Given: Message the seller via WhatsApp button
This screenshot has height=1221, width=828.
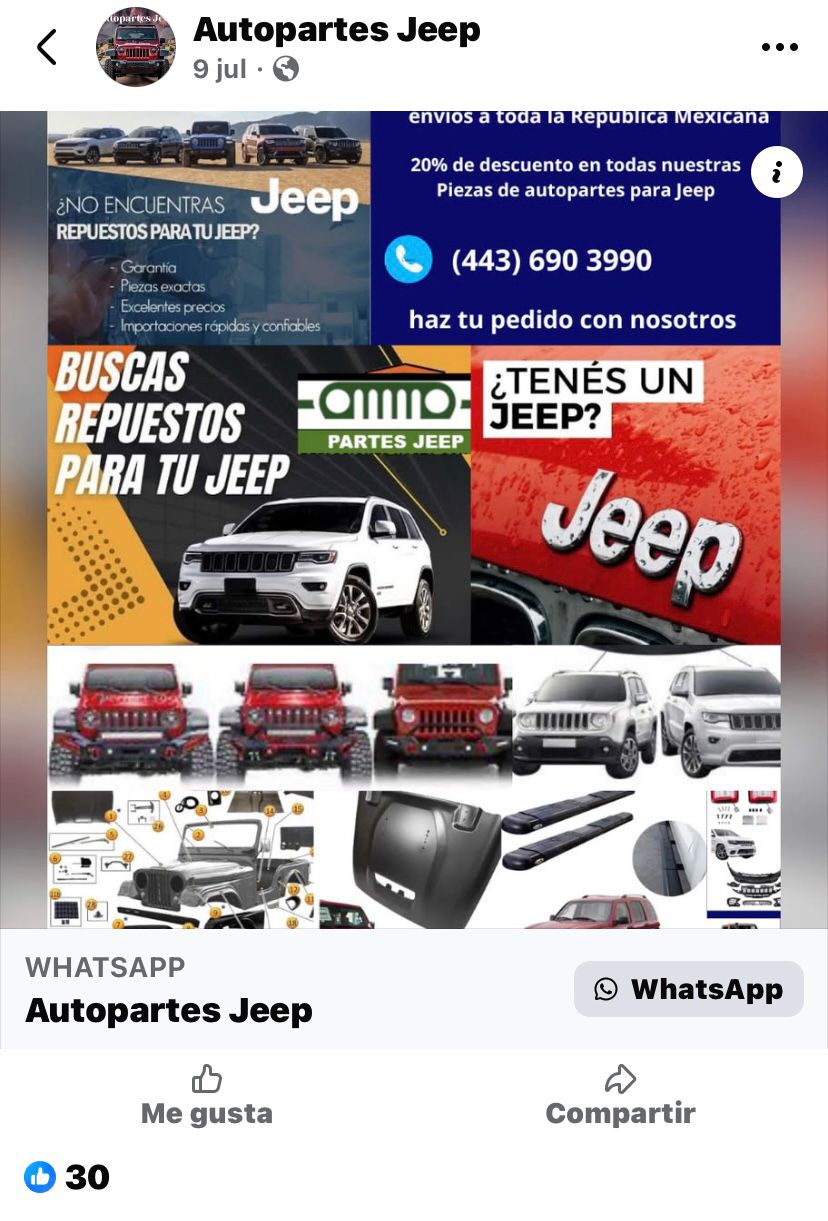Looking at the screenshot, I should 688,989.
